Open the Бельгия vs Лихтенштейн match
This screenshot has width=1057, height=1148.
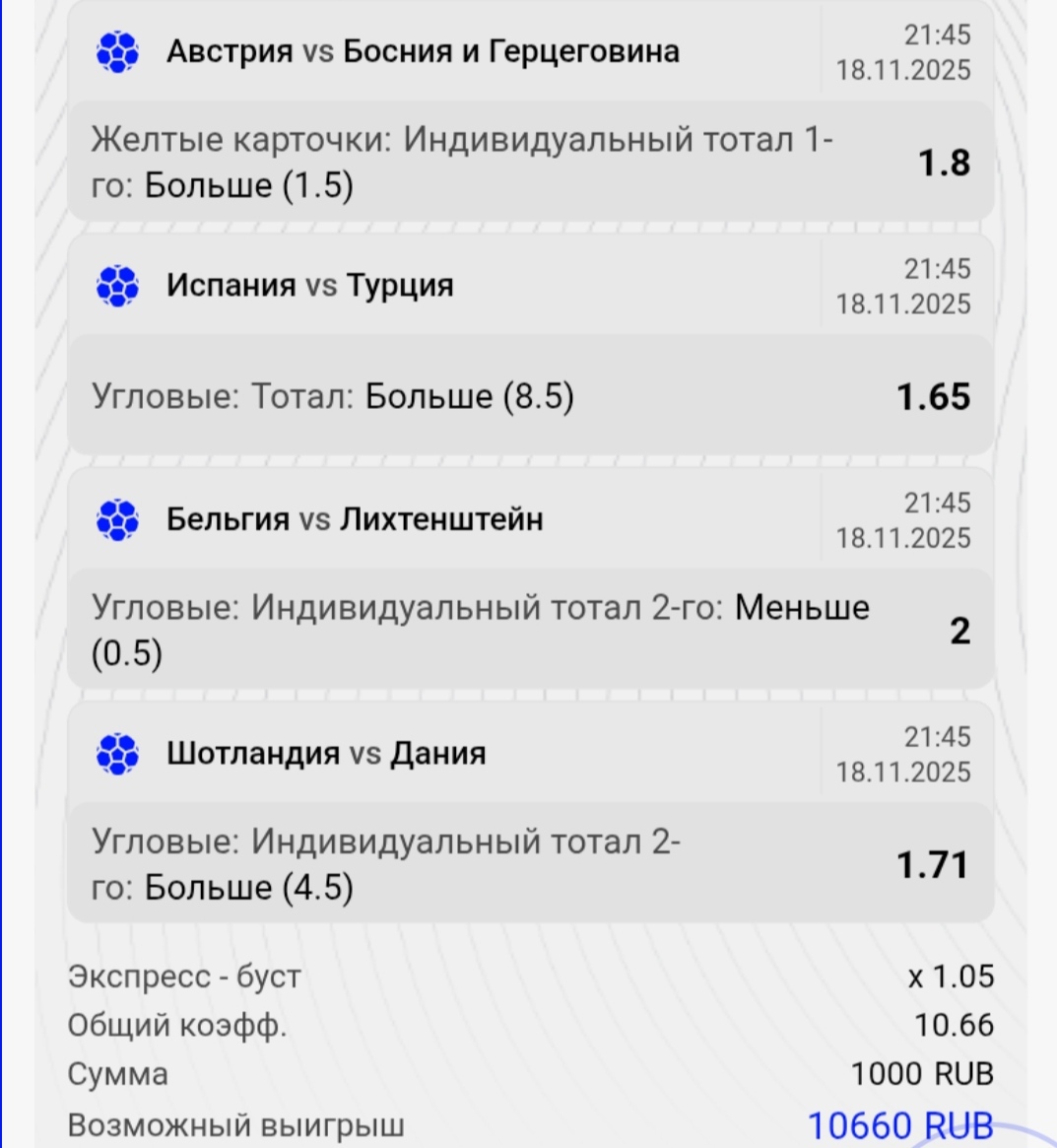(x=354, y=519)
